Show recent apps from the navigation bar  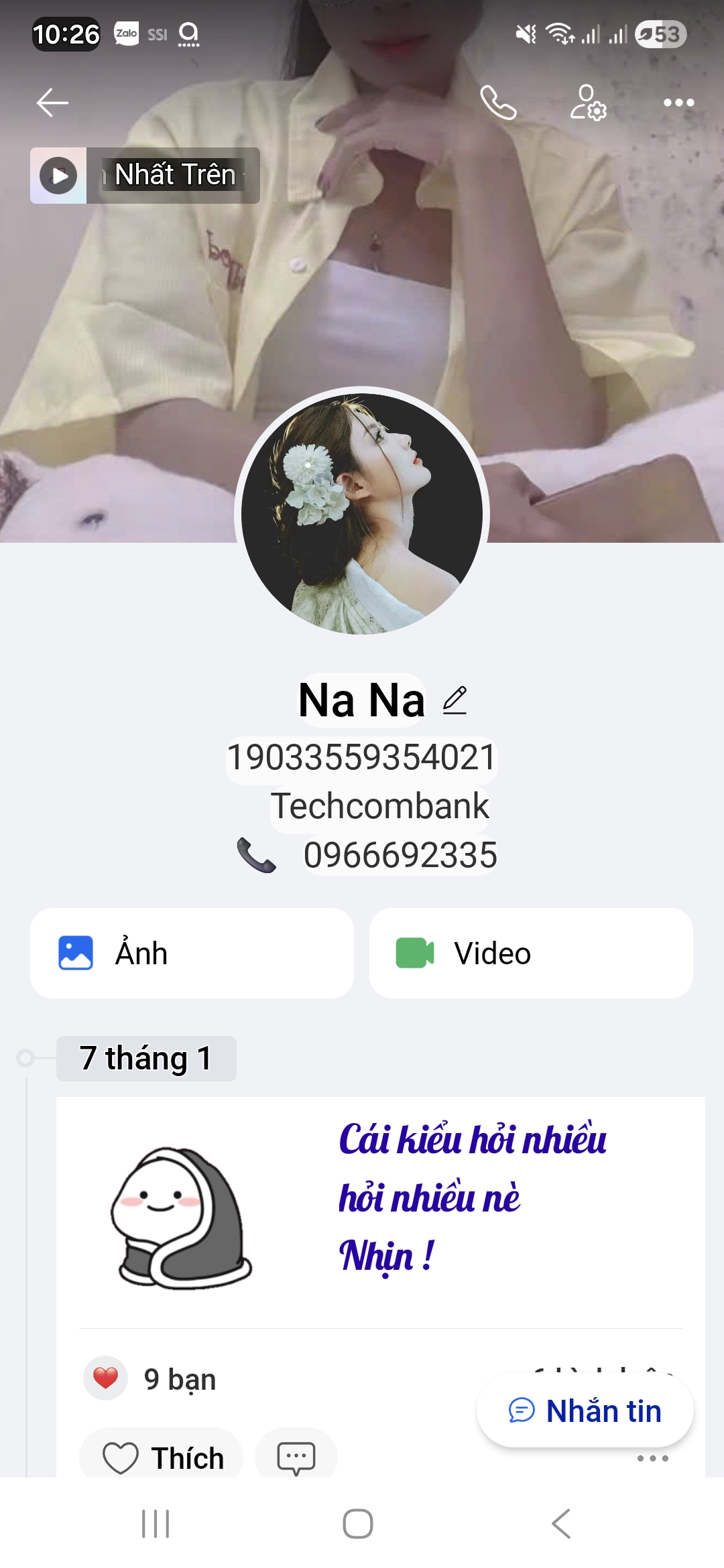click(156, 1524)
